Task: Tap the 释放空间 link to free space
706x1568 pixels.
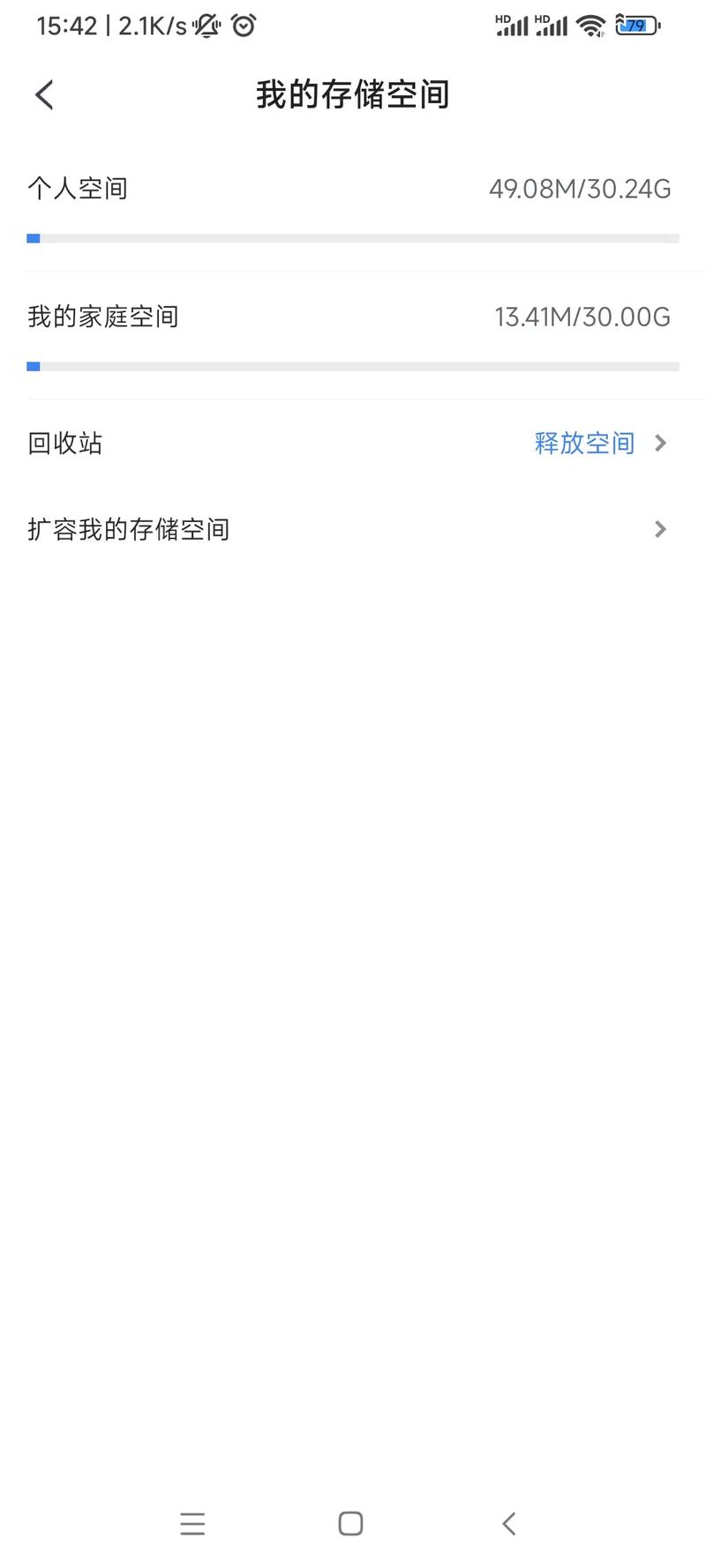Action: tap(585, 443)
